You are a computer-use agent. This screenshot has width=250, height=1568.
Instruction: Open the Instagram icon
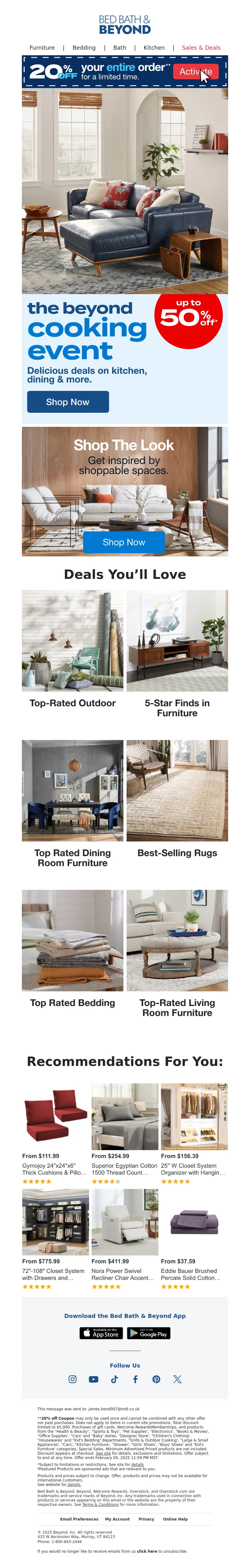[x=72, y=1379]
